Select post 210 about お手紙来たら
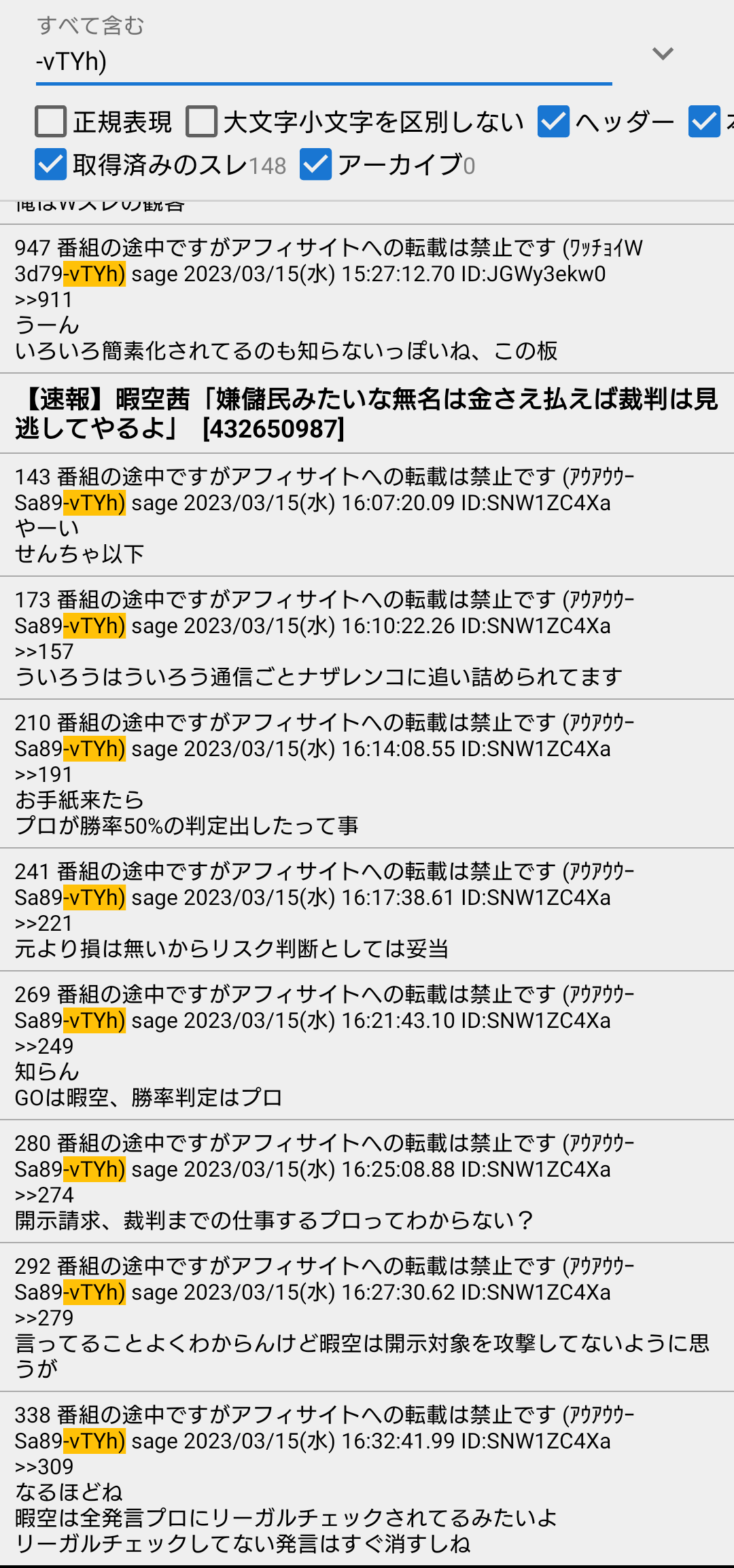This screenshot has height=1568, width=734. click(x=367, y=774)
